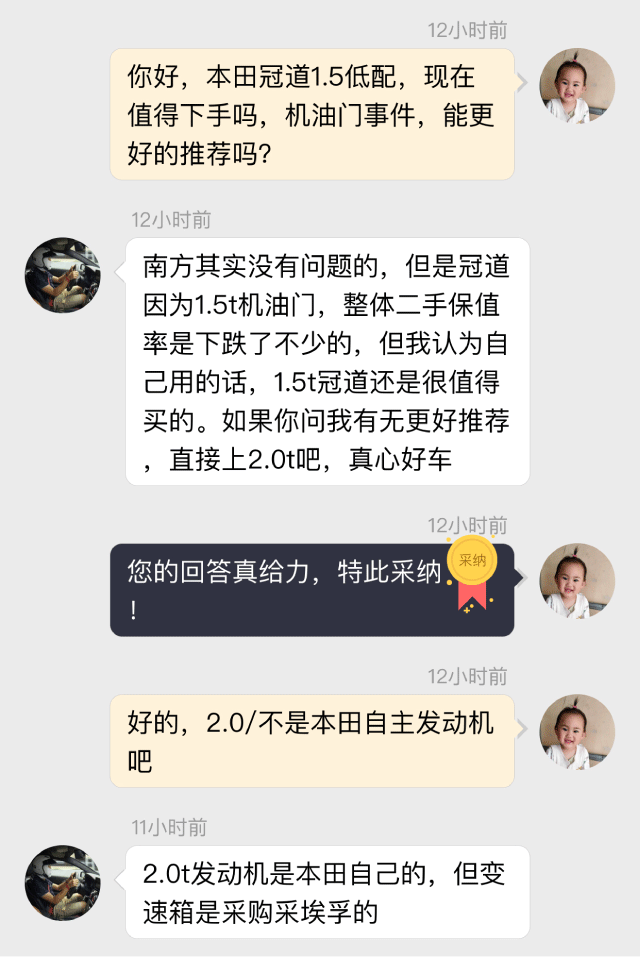The width and height of the screenshot is (640, 957).
Task: Open avatar beside the "好的，2.0/不是本田自主发动机吧" message
Action: [577, 732]
